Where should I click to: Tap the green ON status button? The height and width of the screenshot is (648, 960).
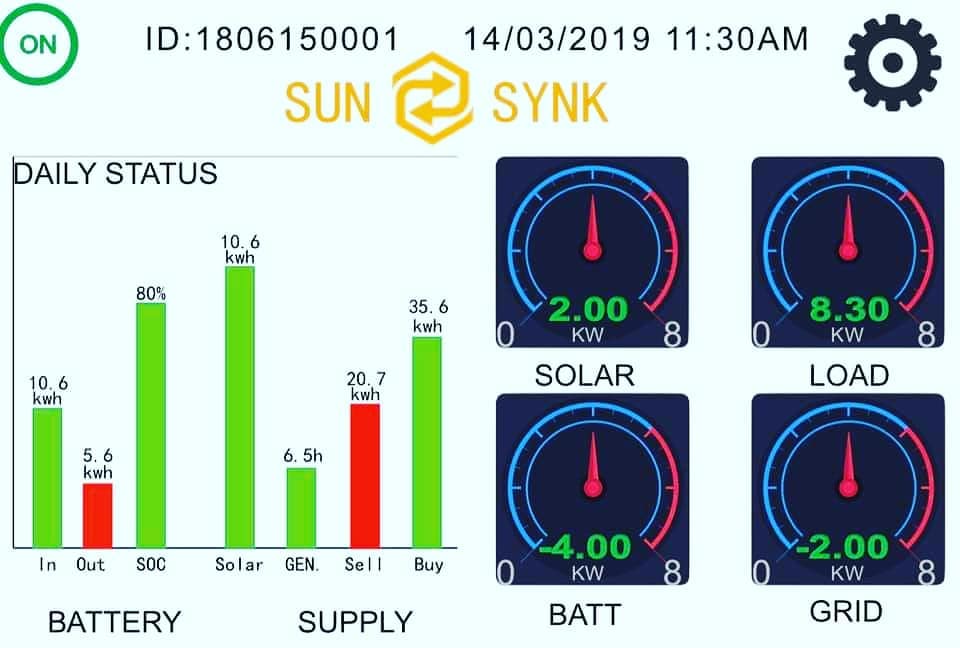pyautogui.click(x=40, y=45)
